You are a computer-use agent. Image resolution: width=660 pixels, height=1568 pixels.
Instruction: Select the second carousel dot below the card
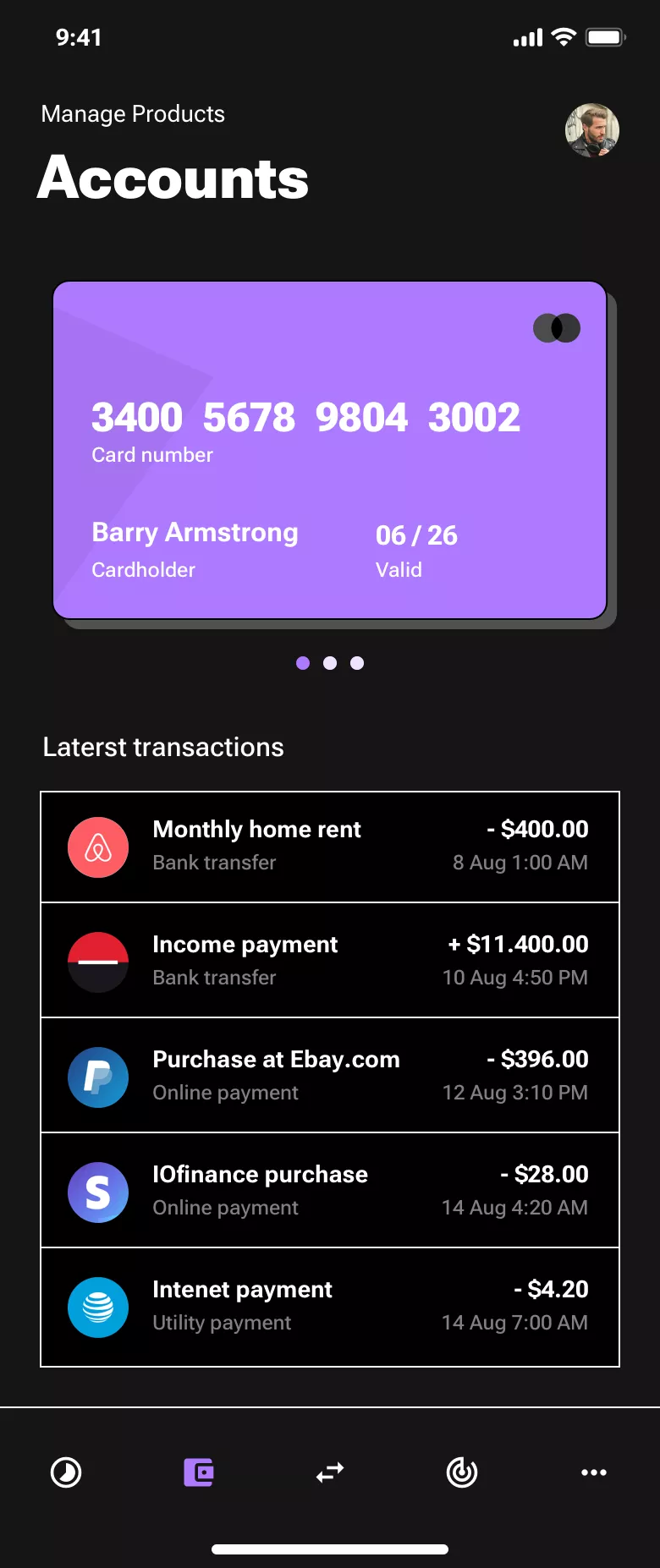point(330,663)
